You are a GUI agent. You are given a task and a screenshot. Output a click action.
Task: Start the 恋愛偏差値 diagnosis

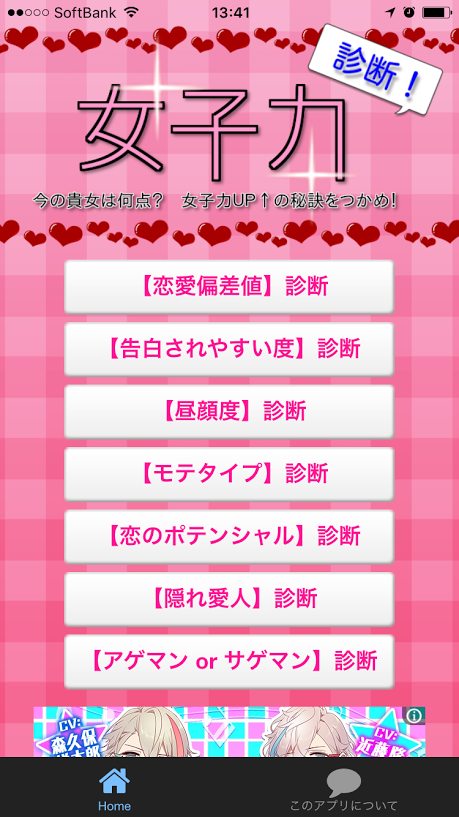pyautogui.click(x=229, y=287)
